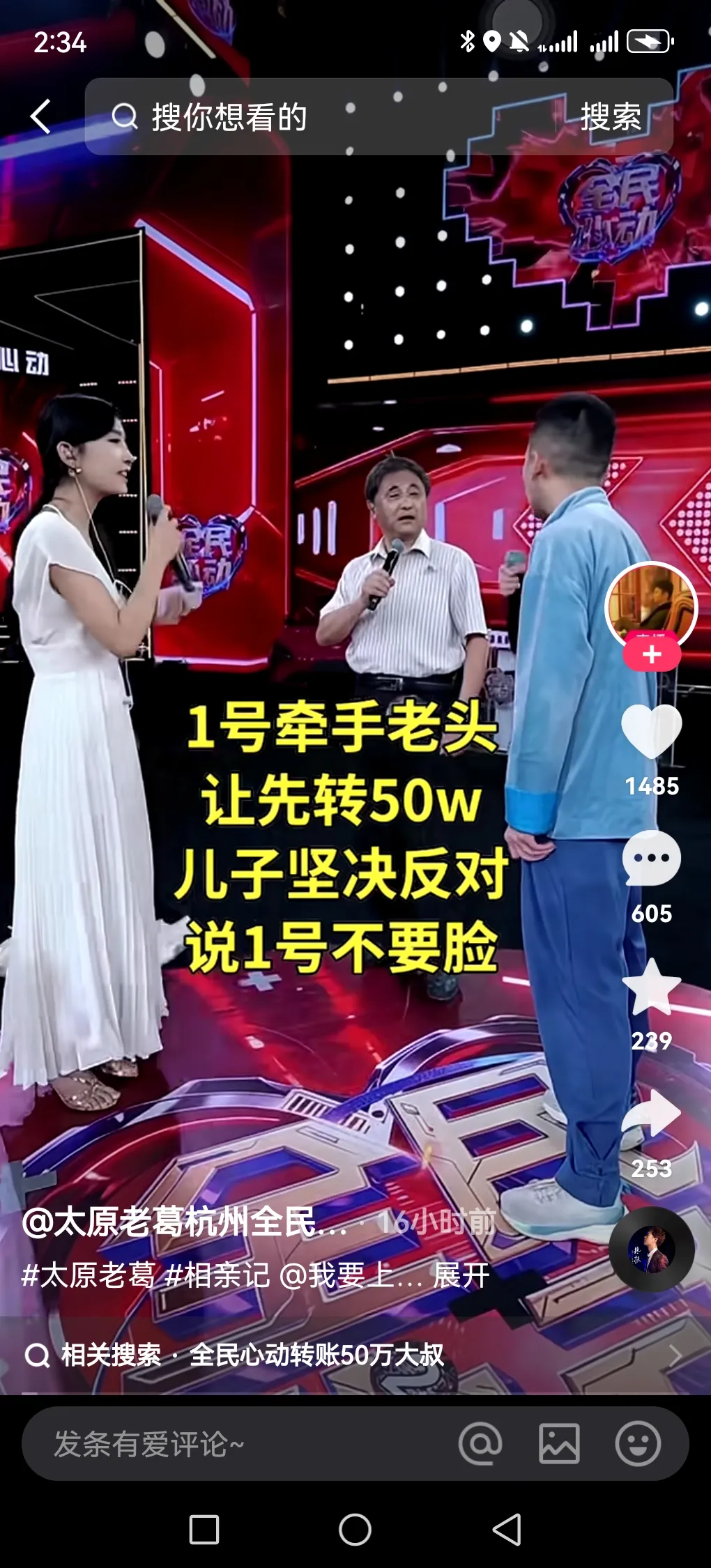Open hashtag #相亲记
The width and height of the screenshot is (711, 1568).
coord(217,1275)
